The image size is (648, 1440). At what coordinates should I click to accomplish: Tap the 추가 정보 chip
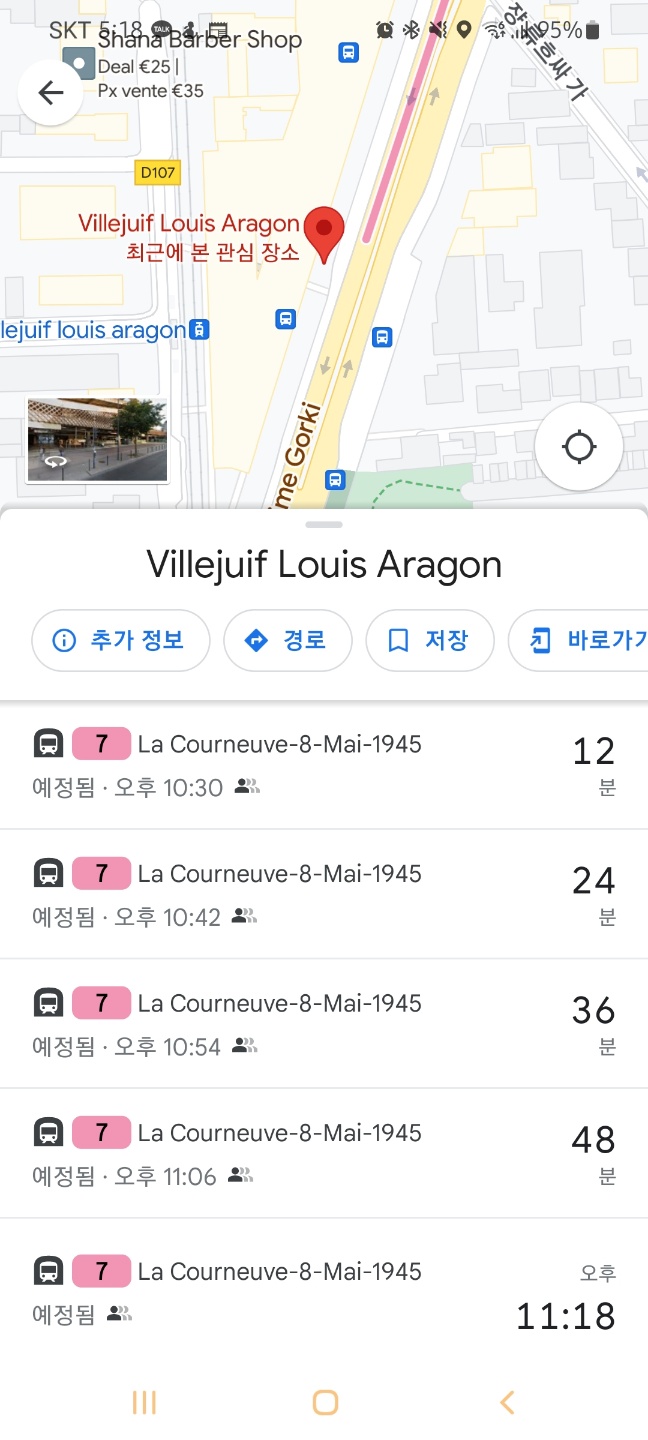[121, 640]
